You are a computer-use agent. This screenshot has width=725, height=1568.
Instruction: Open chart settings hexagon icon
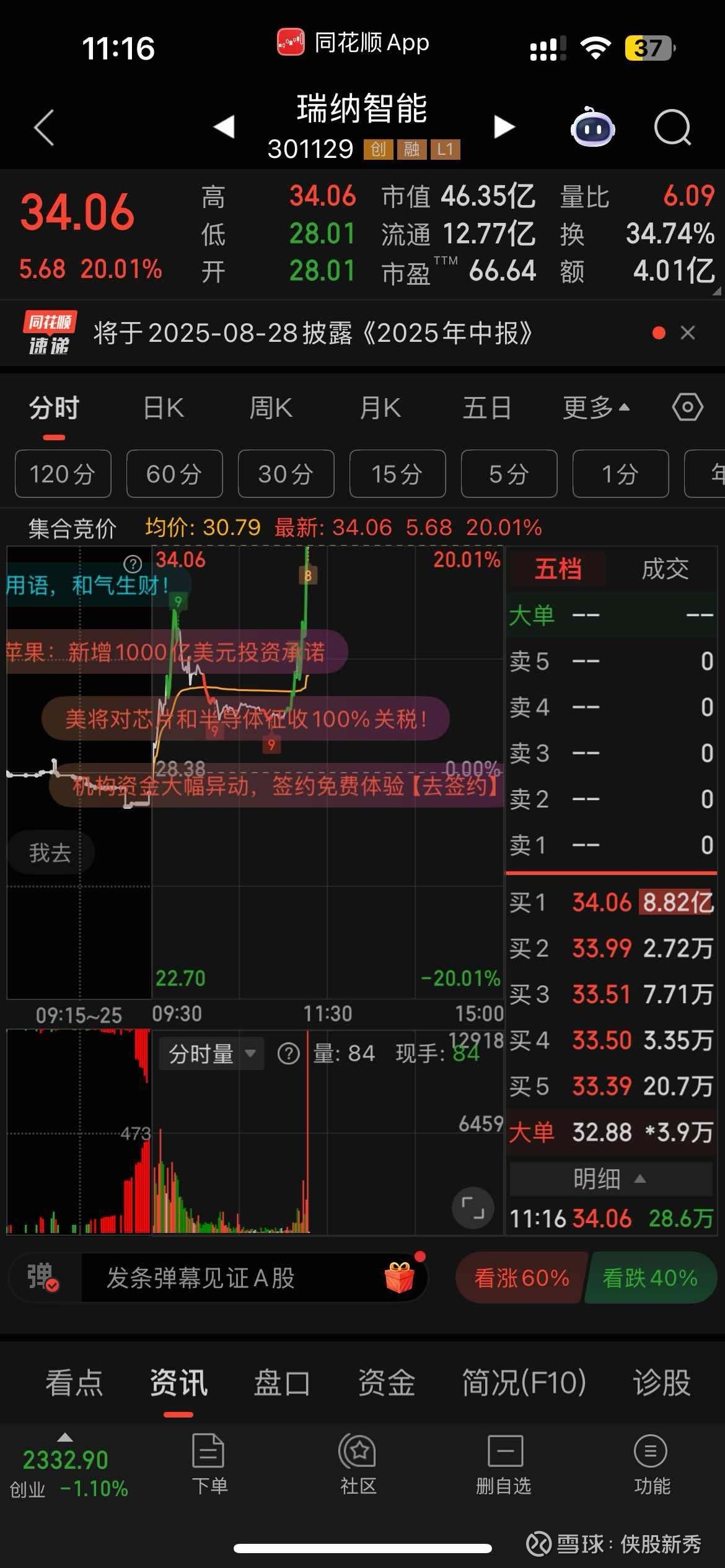pos(687,407)
